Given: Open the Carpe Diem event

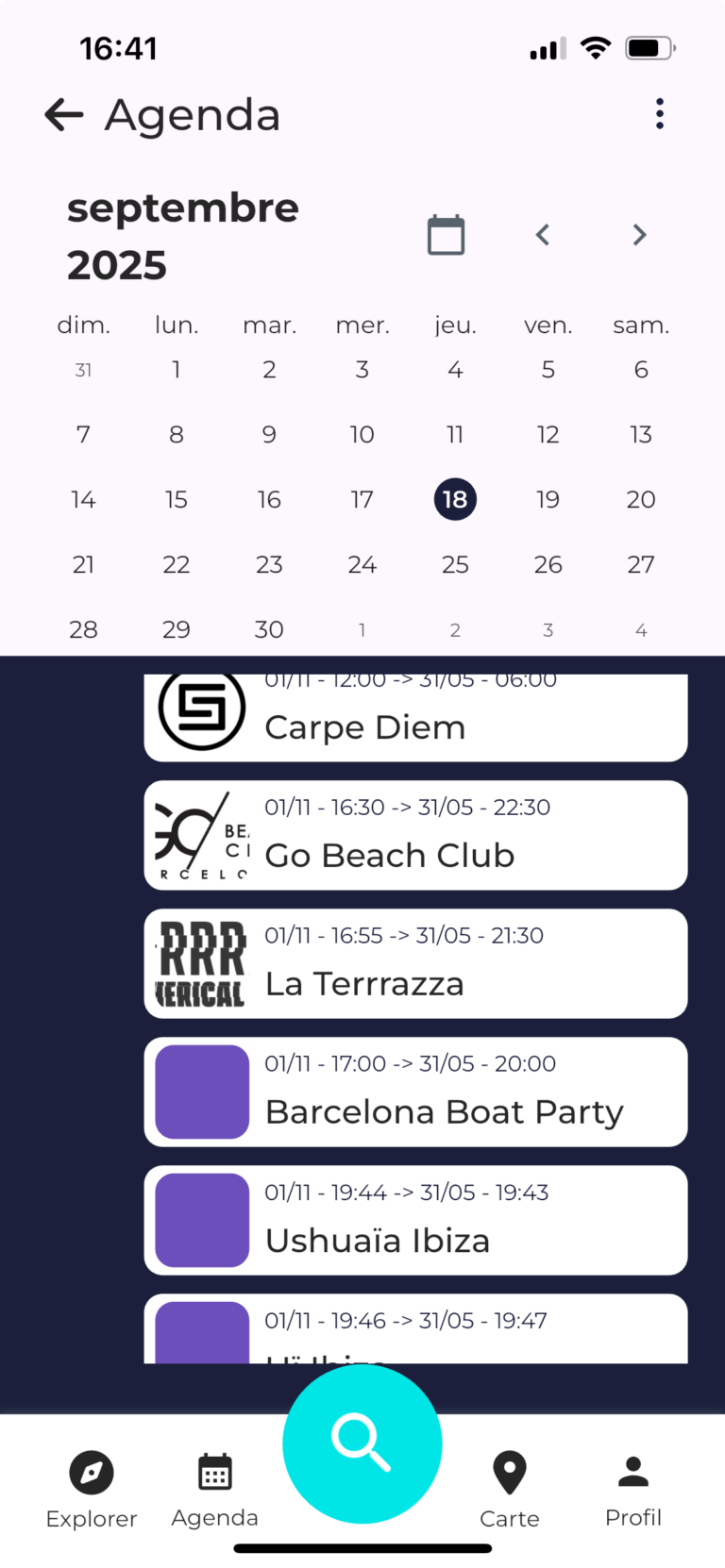Looking at the screenshot, I should (x=415, y=719).
